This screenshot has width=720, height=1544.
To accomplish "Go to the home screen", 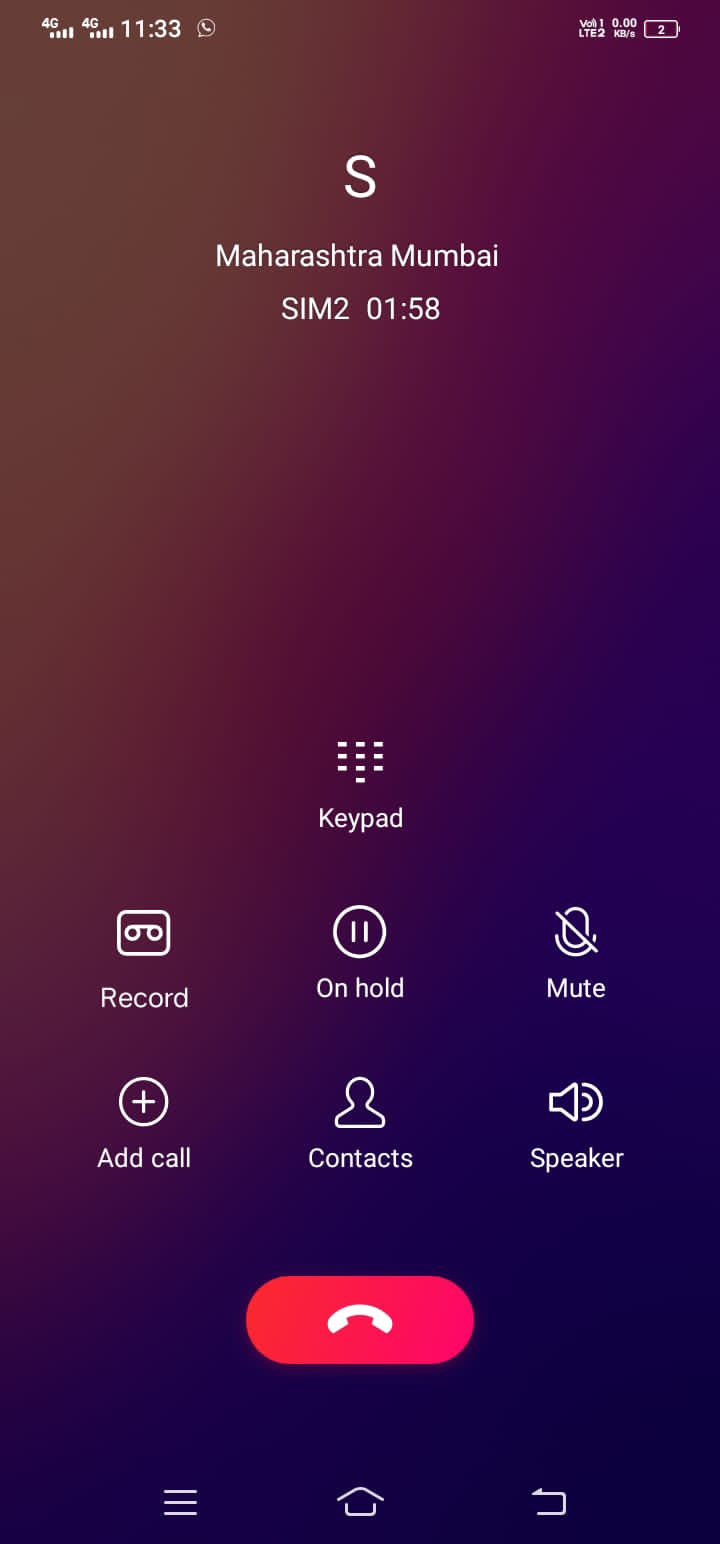I will pos(360,1502).
